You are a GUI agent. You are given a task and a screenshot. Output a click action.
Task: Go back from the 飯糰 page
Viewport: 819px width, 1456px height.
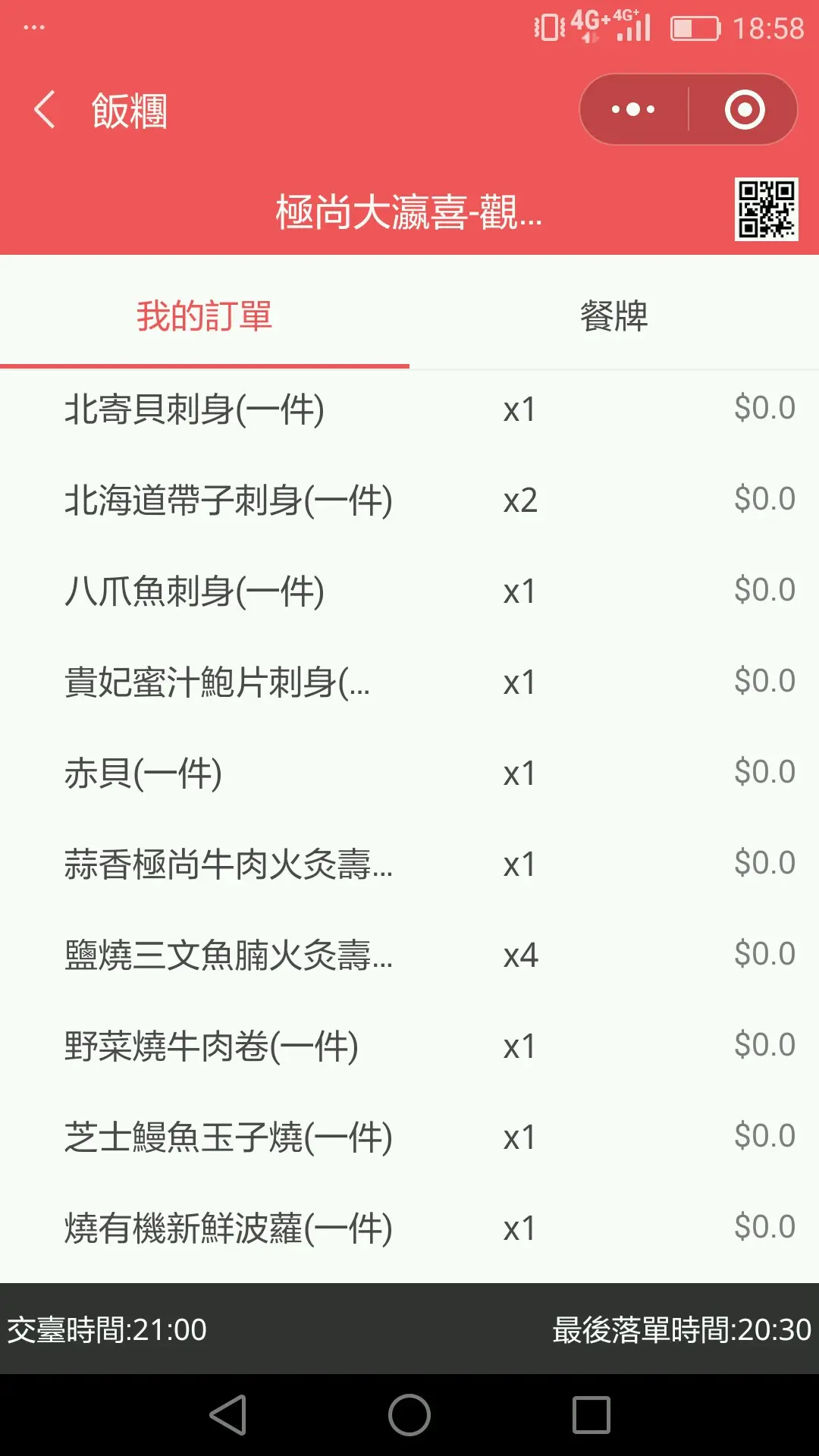[x=45, y=110]
